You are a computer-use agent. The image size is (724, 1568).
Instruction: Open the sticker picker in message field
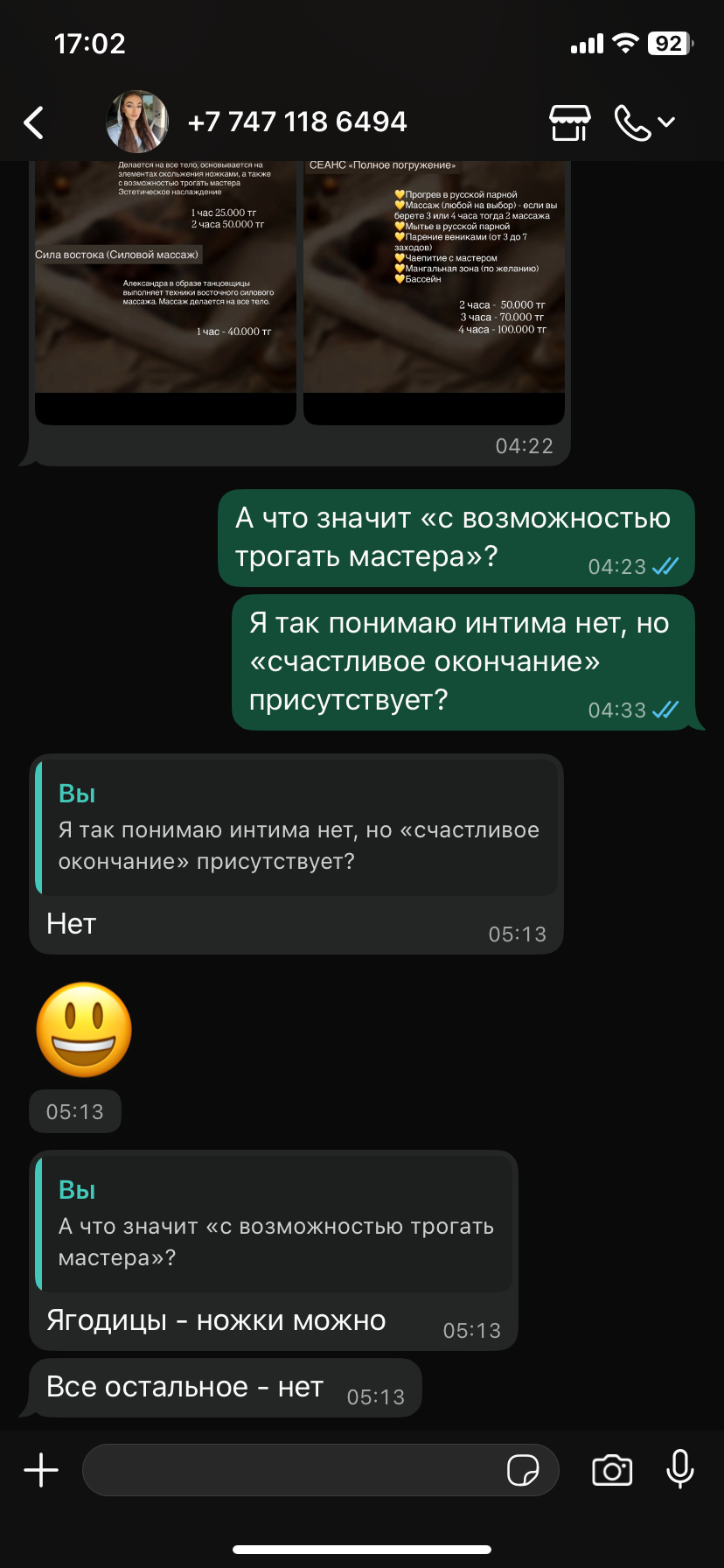523,1470
